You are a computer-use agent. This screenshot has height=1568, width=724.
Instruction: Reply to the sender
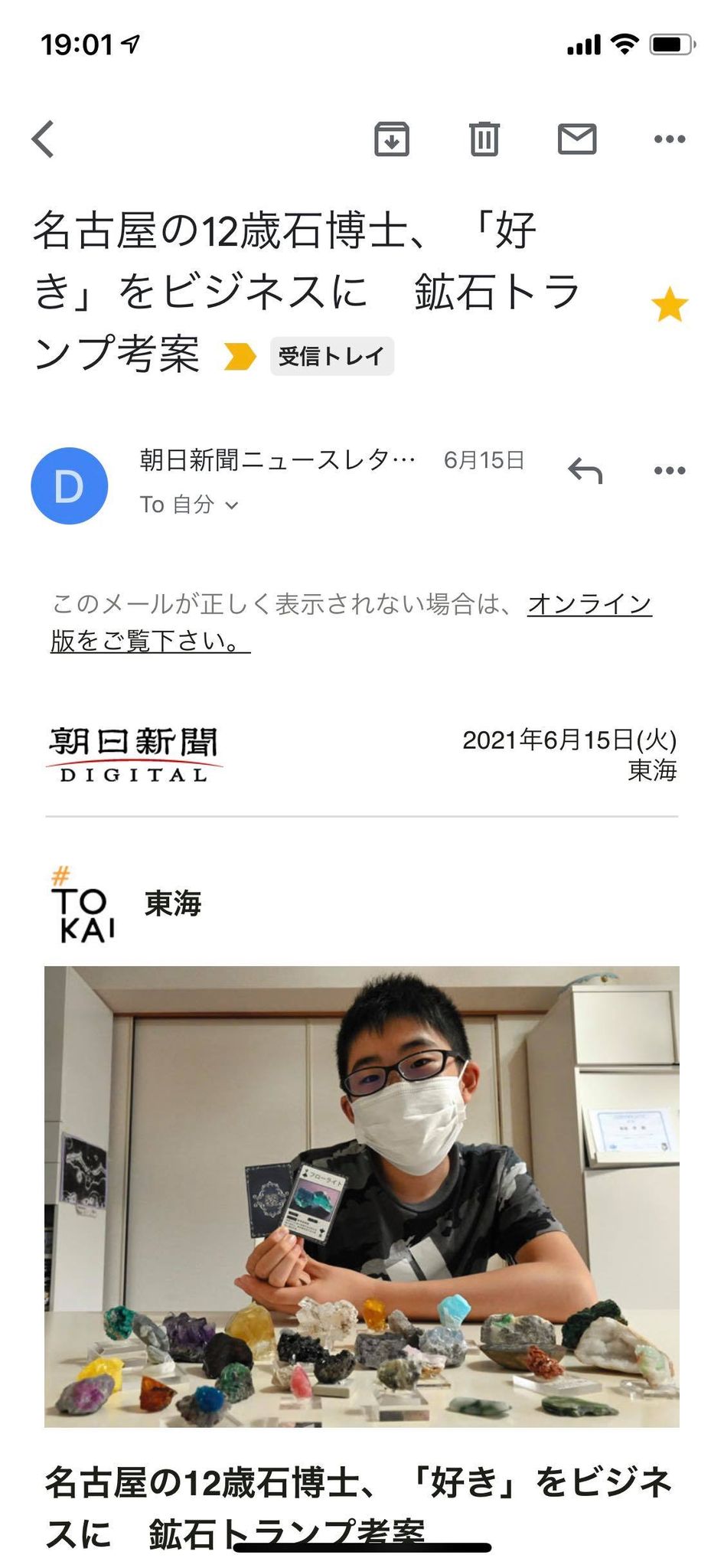tap(585, 471)
